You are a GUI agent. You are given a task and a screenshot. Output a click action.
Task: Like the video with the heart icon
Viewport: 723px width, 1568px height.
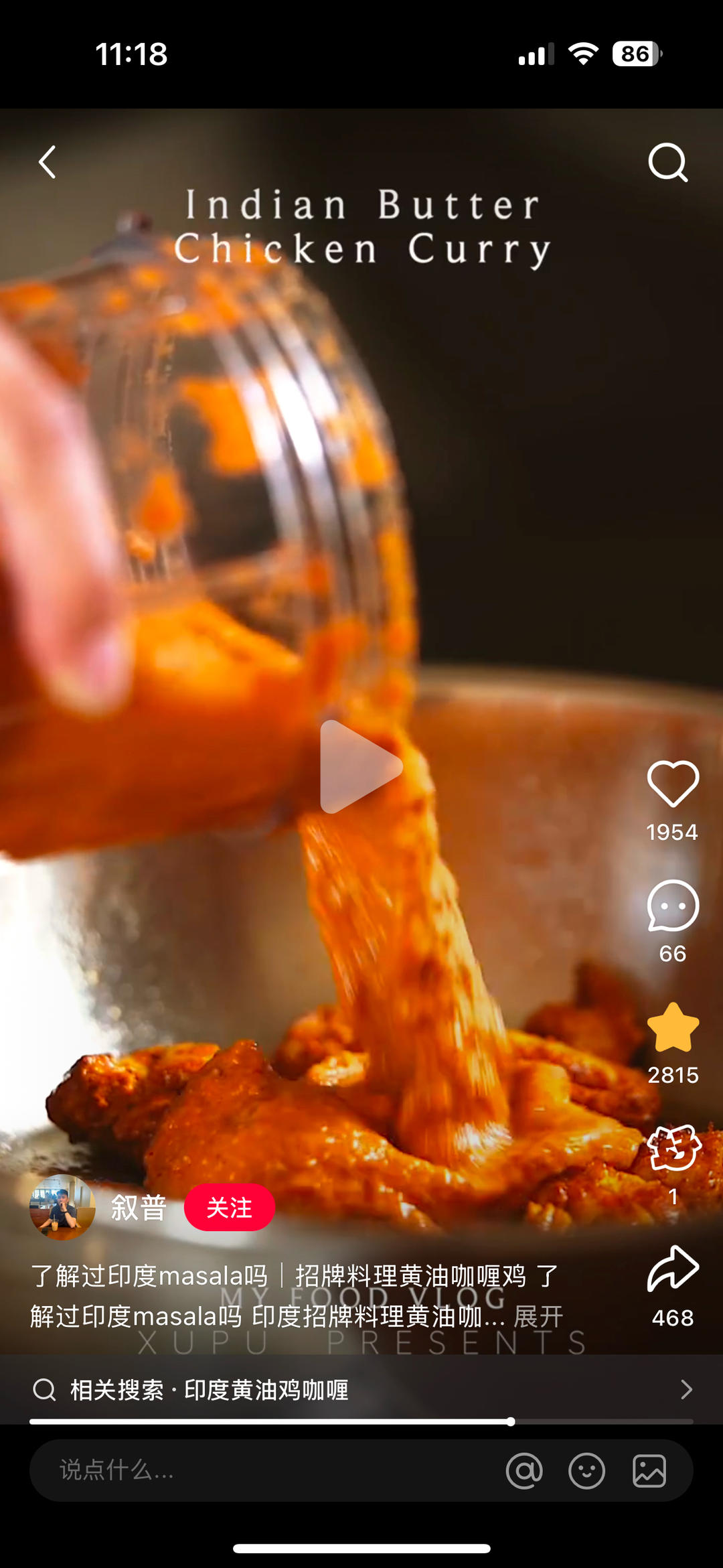[673, 784]
